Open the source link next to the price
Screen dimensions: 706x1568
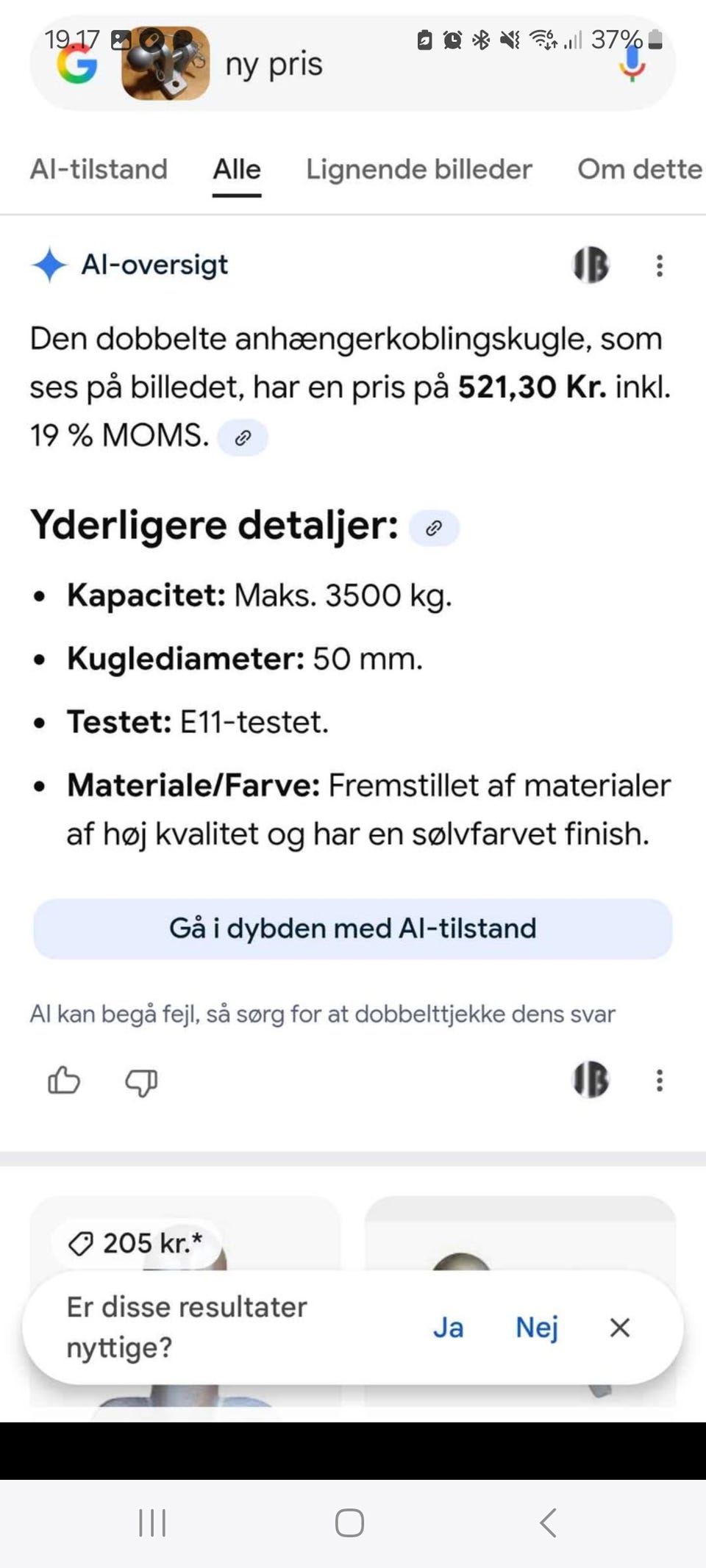(x=243, y=437)
